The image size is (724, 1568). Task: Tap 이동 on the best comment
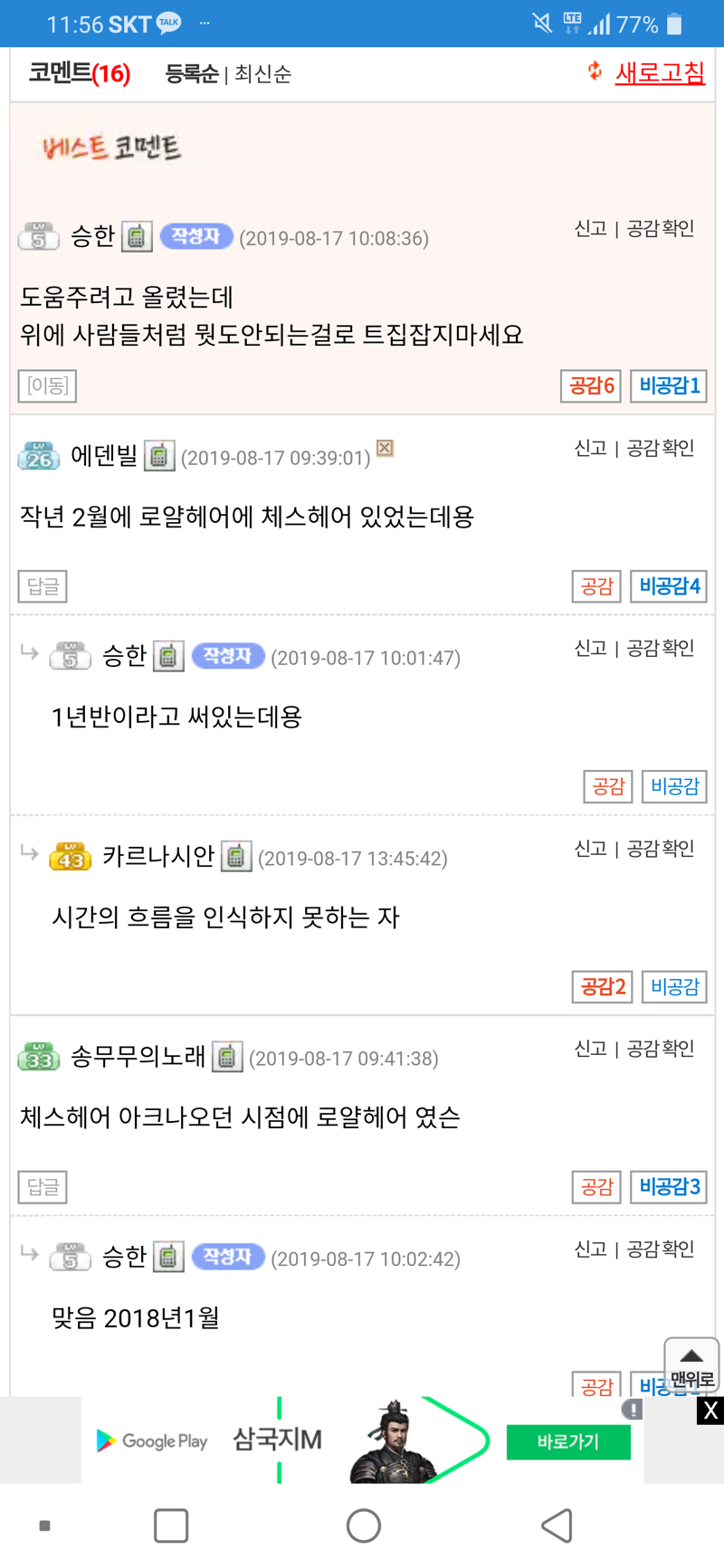coord(47,386)
